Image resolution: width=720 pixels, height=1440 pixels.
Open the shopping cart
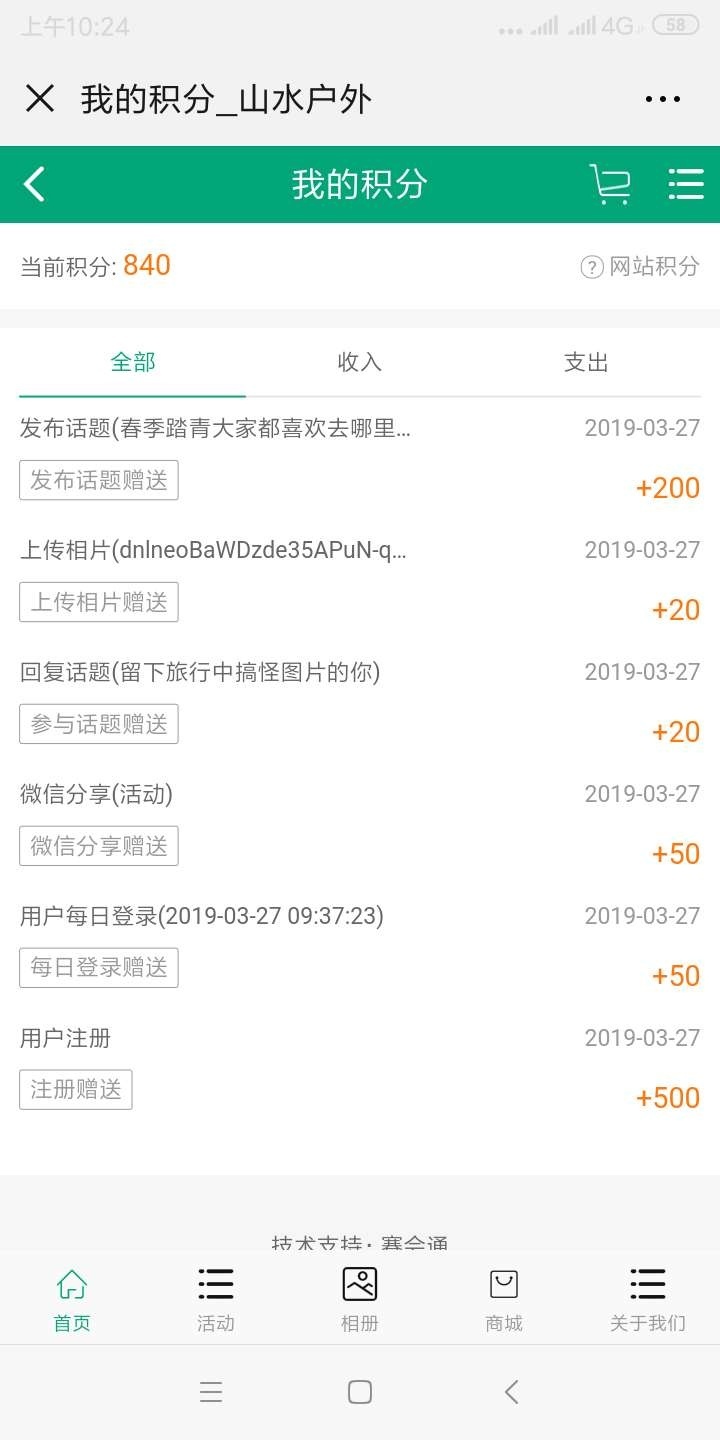[610, 184]
